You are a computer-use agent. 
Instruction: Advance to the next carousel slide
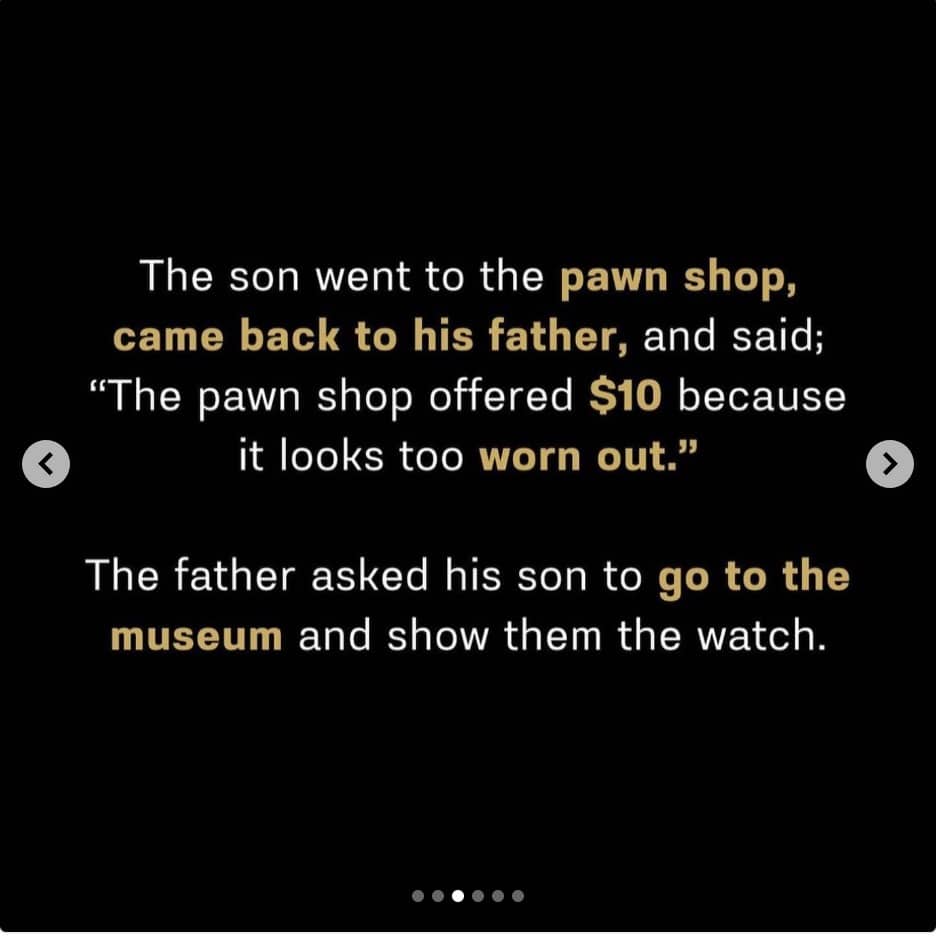(x=889, y=464)
